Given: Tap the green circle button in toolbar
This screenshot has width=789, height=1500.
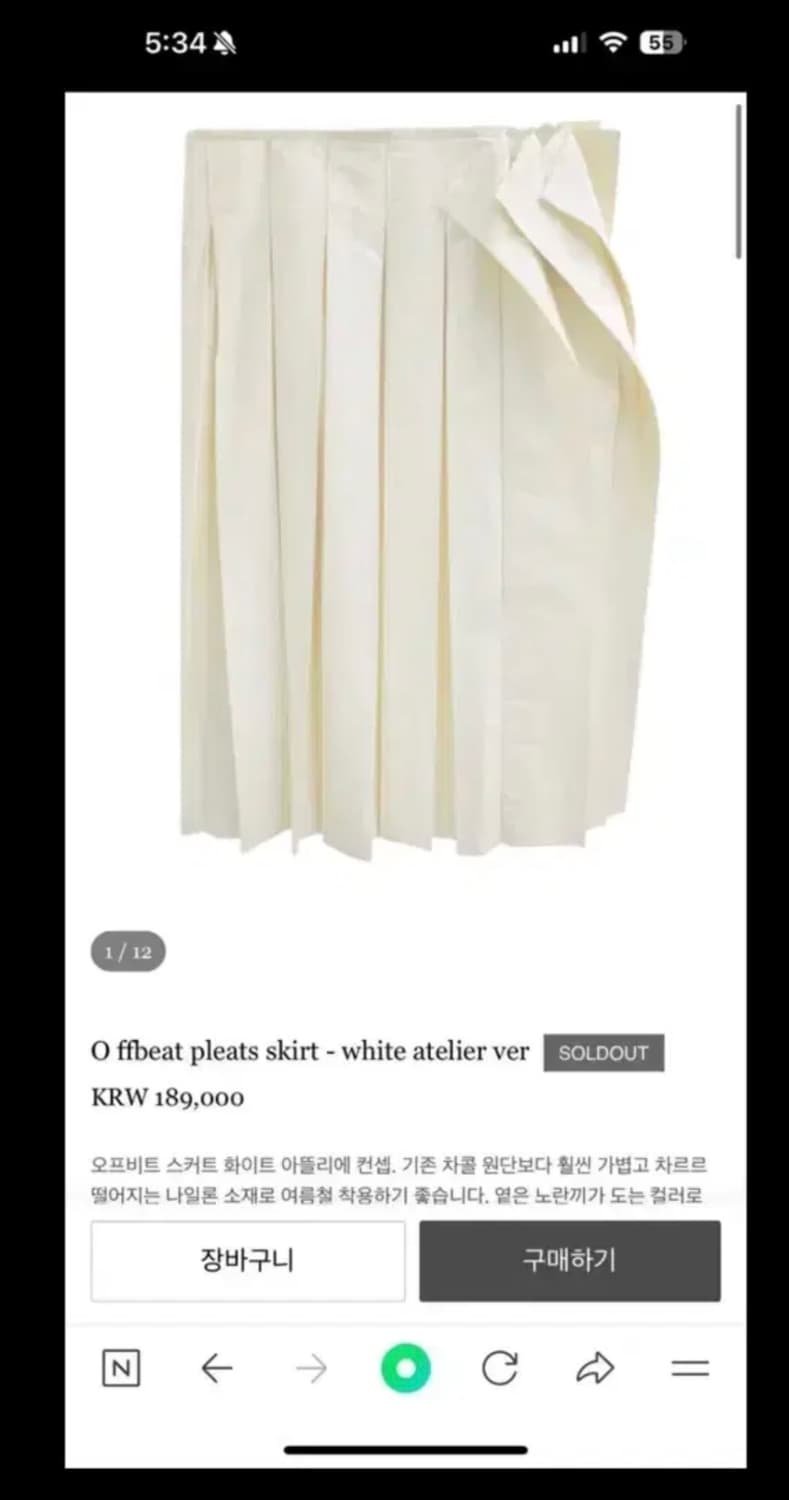Looking at the screenshot, I should coord(405,1368).
